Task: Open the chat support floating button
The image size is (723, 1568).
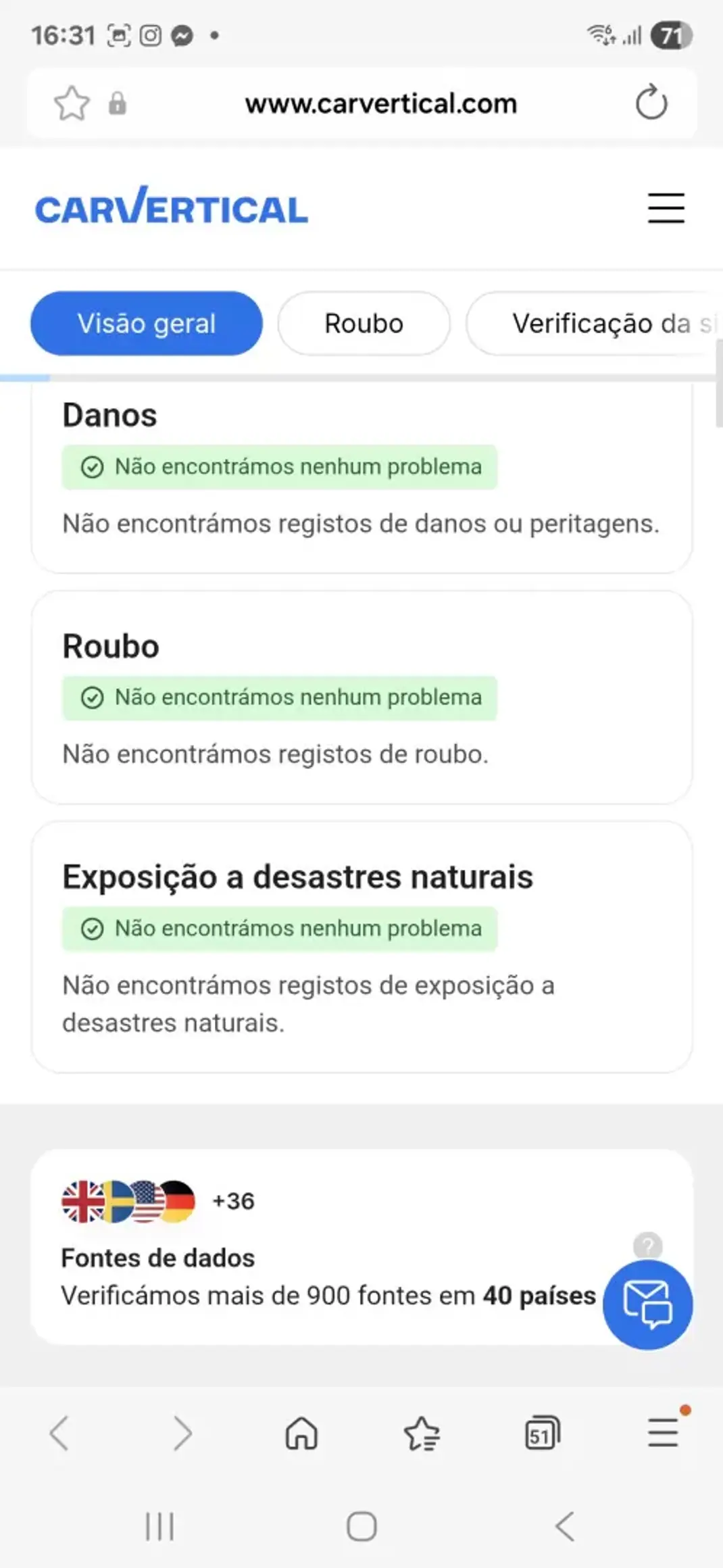Action: [x=647, y=1304]
